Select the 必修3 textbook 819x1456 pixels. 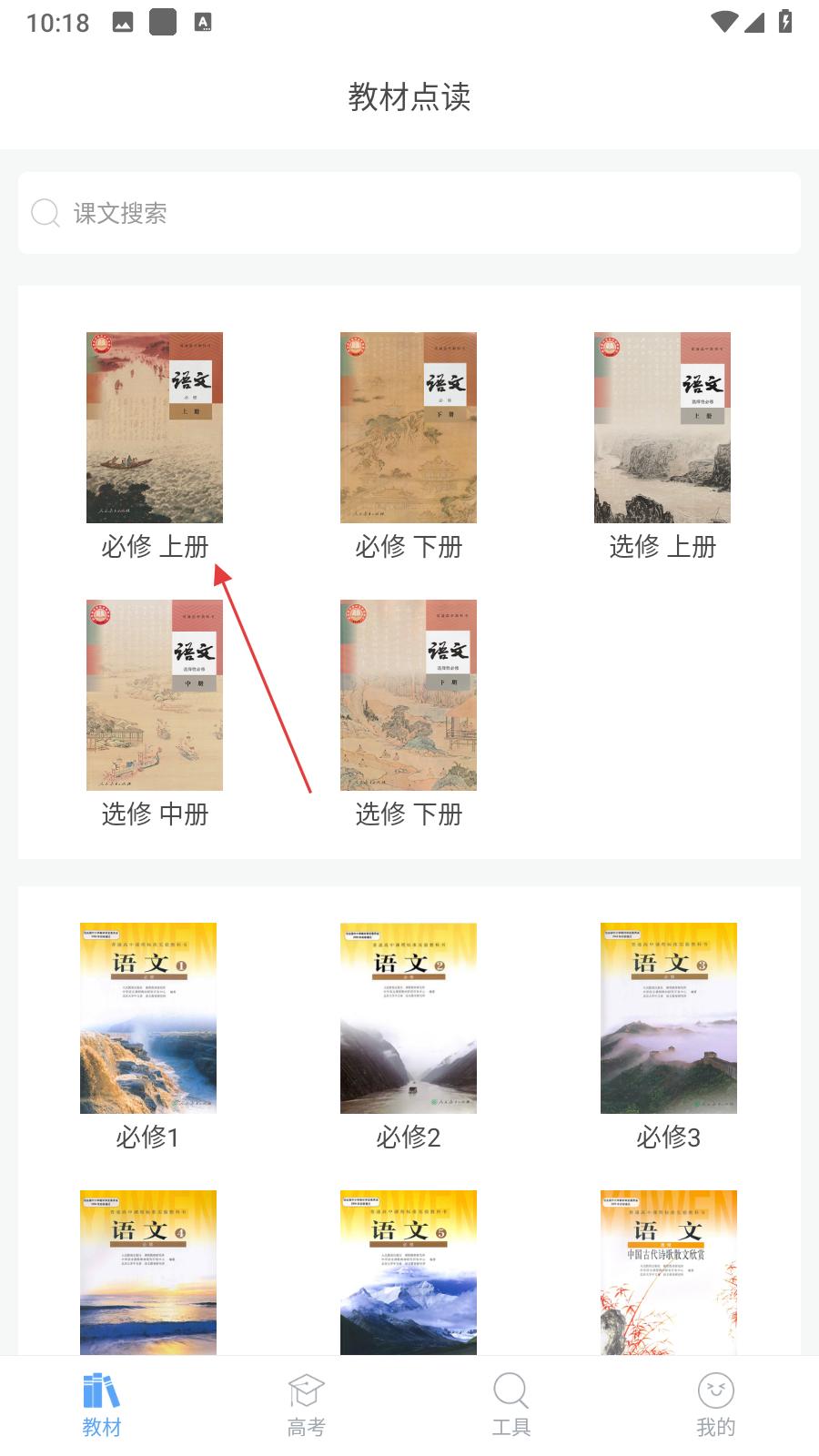coord(669,1018)
